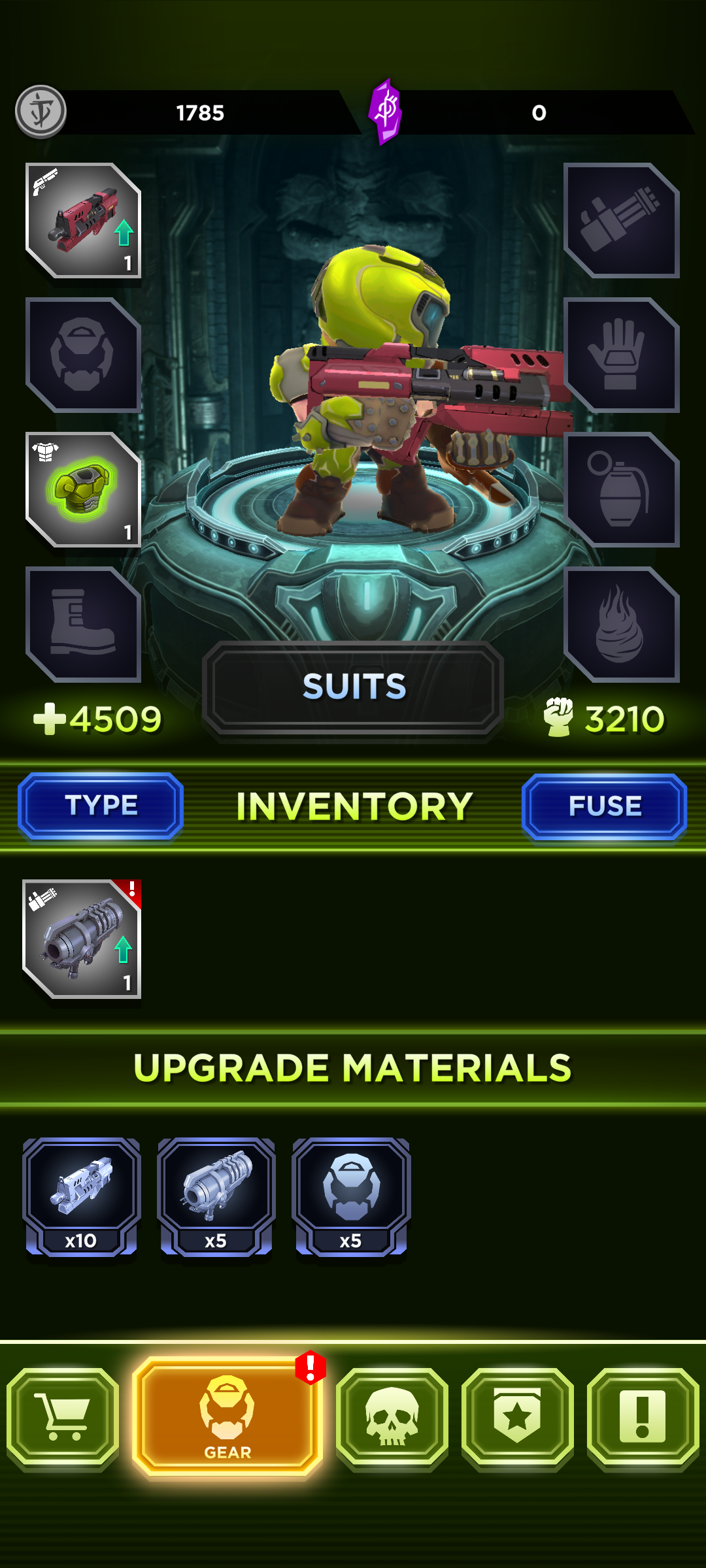Open the star badge tab
The height and width of the screenshot is (1568, 706).
pyautogui.click(x=518, y=1418)
